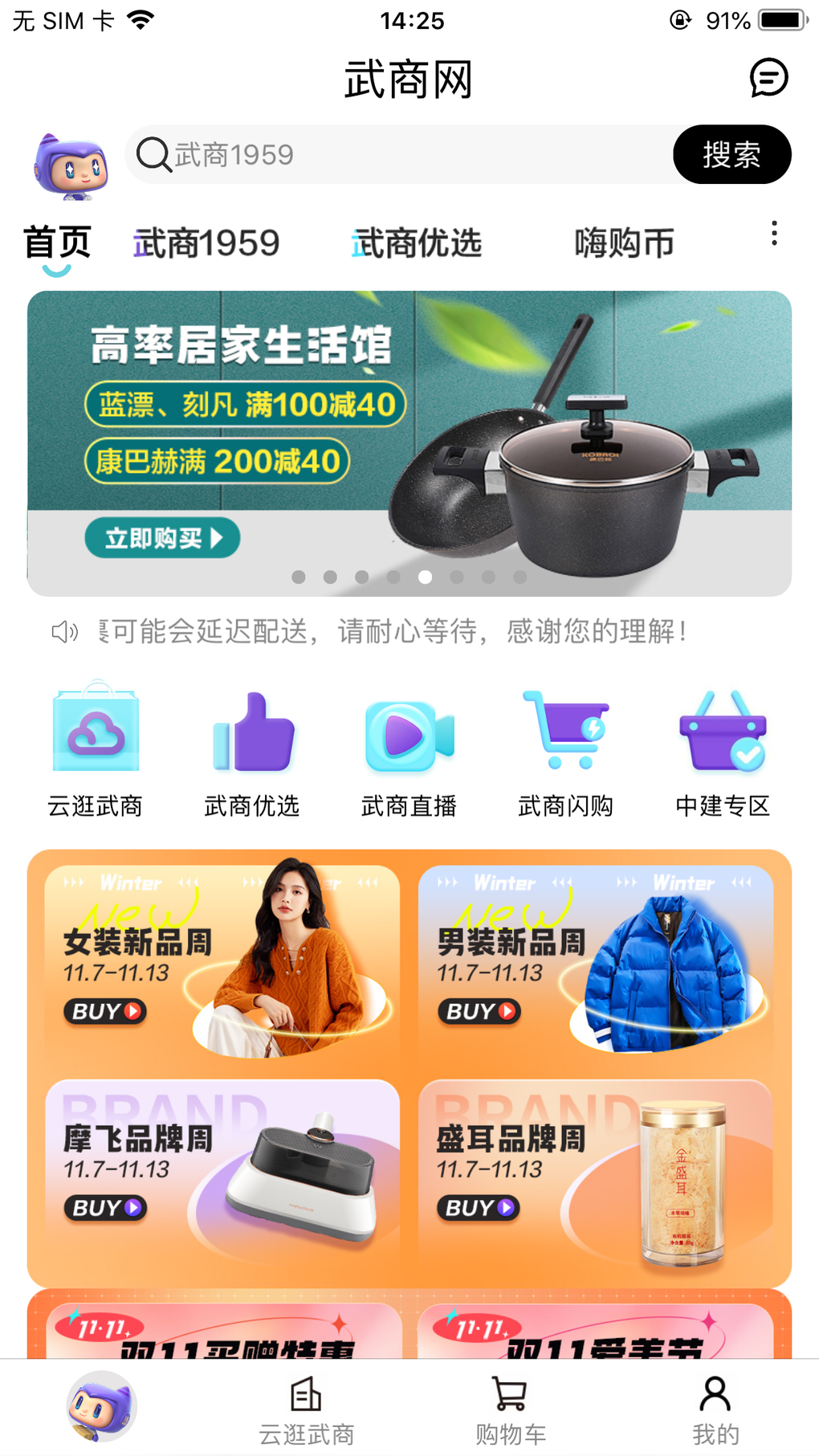Viewport: 819px width, 1456px height.
Task: Open 中建专区 basket shortcut
Action: pyautogui.click(x=722, y=752)
